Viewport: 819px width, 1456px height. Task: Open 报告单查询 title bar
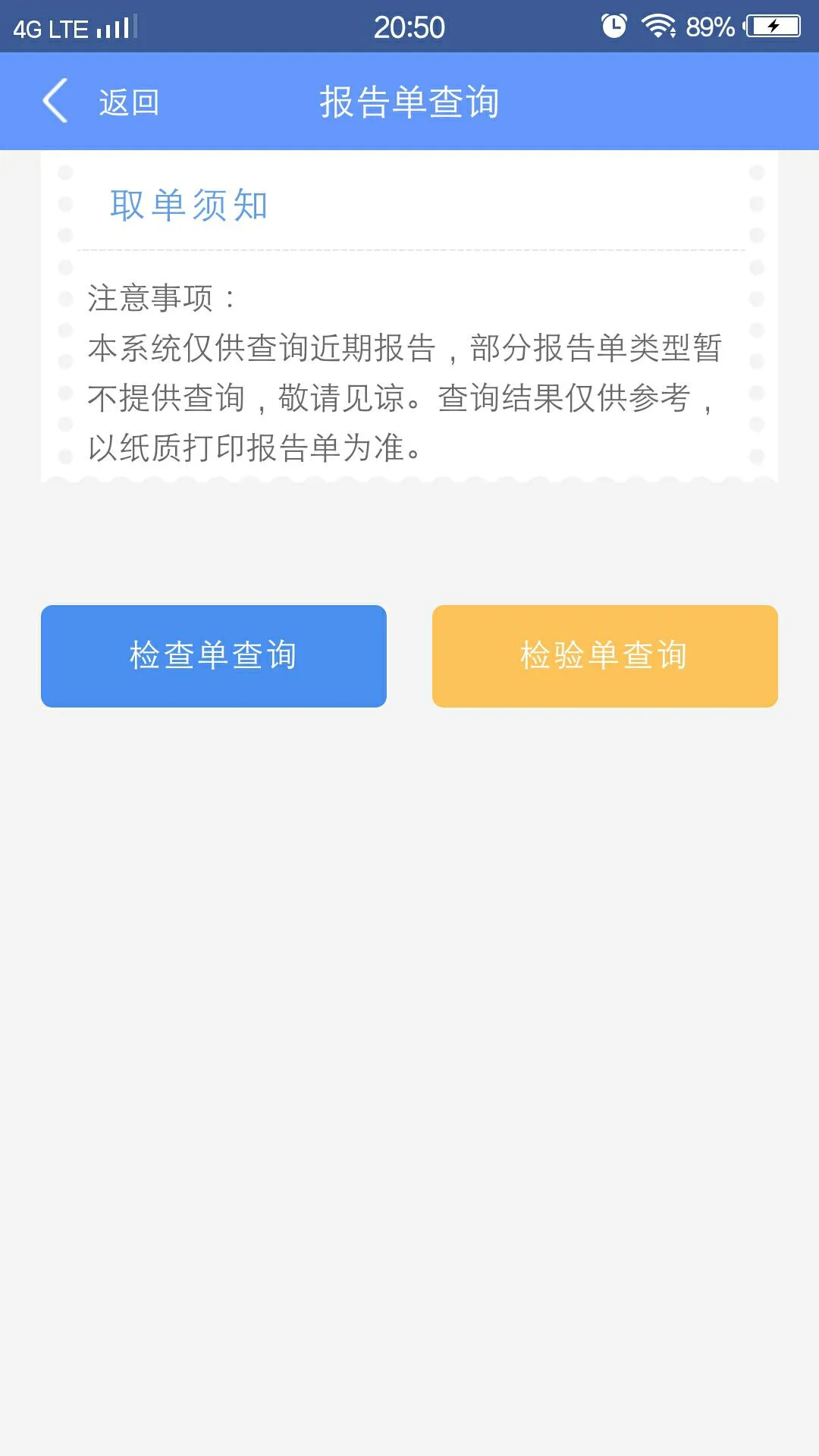click(x=409, y=100)
